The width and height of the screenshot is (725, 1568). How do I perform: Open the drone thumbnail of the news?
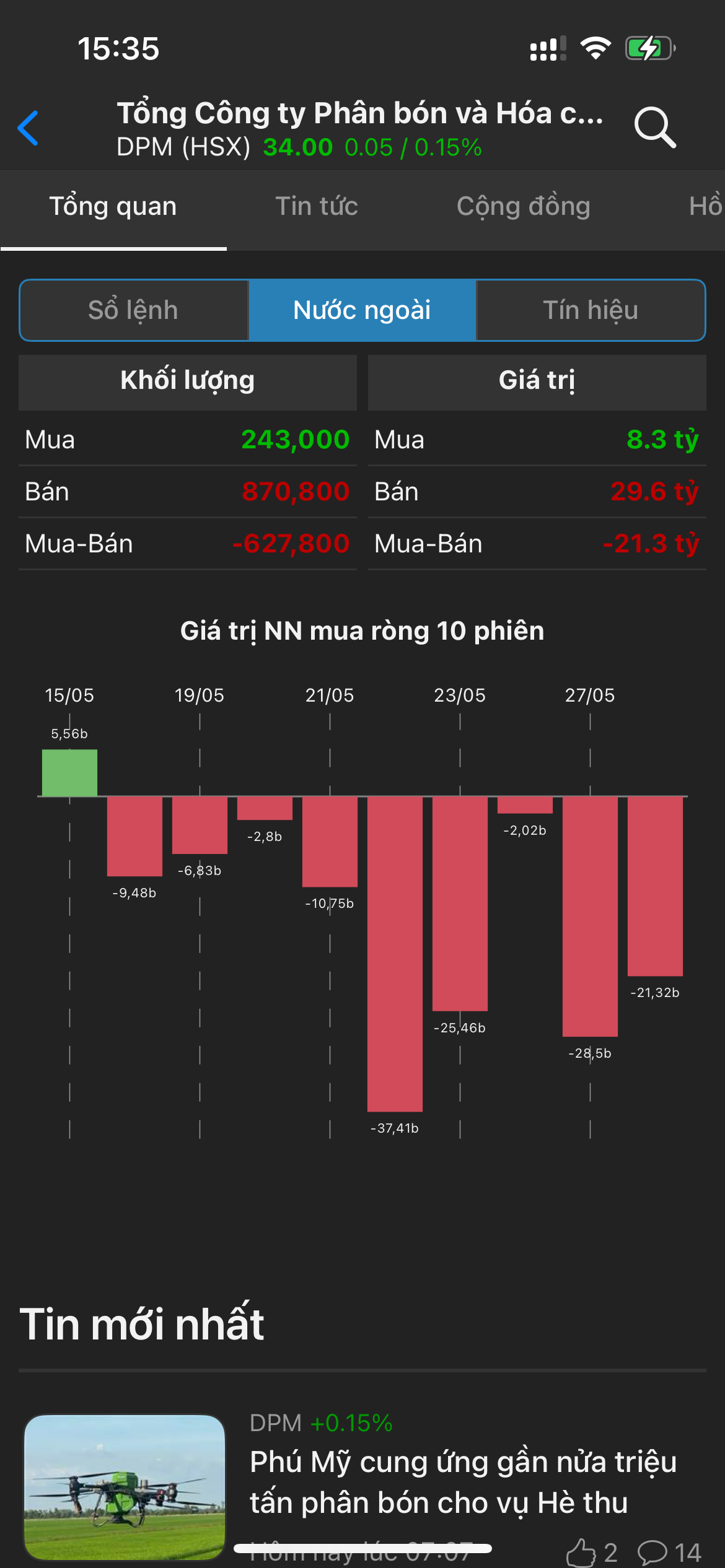(x=125, y=1486)
